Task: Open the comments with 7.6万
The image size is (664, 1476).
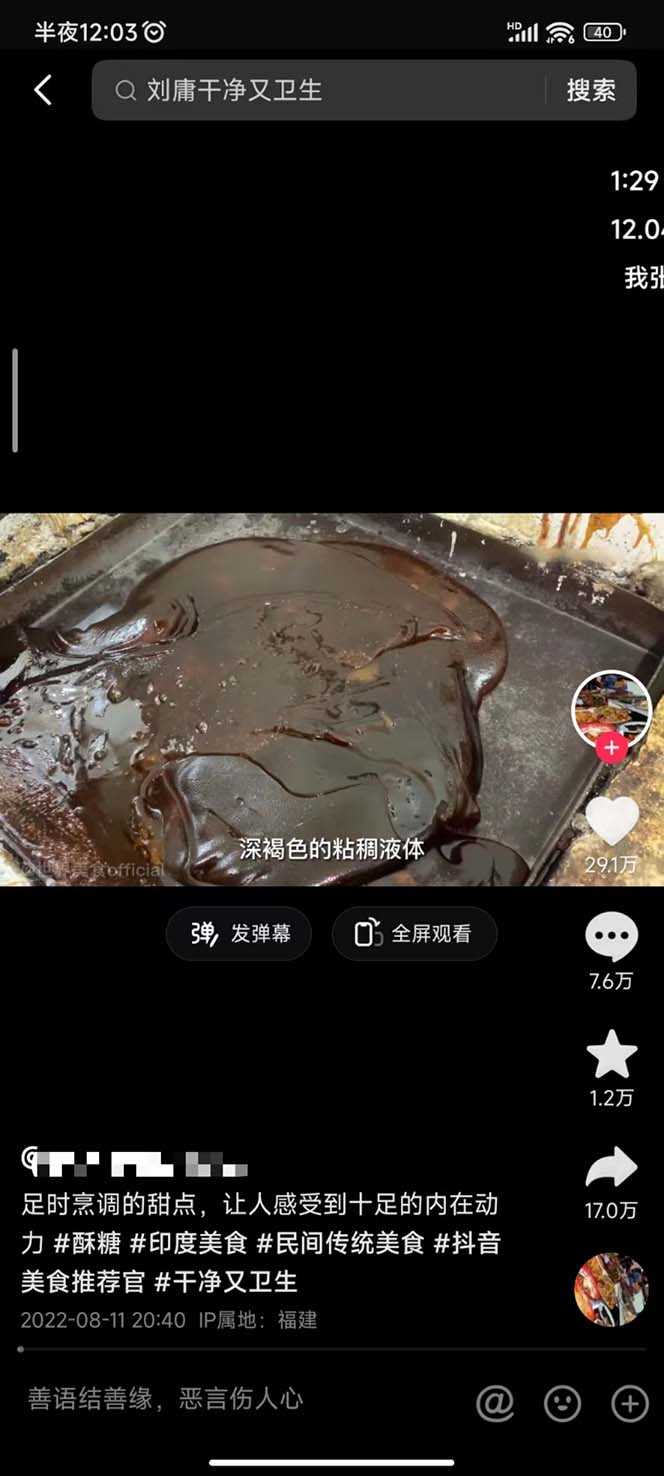Action: click(x=611, y=938)
